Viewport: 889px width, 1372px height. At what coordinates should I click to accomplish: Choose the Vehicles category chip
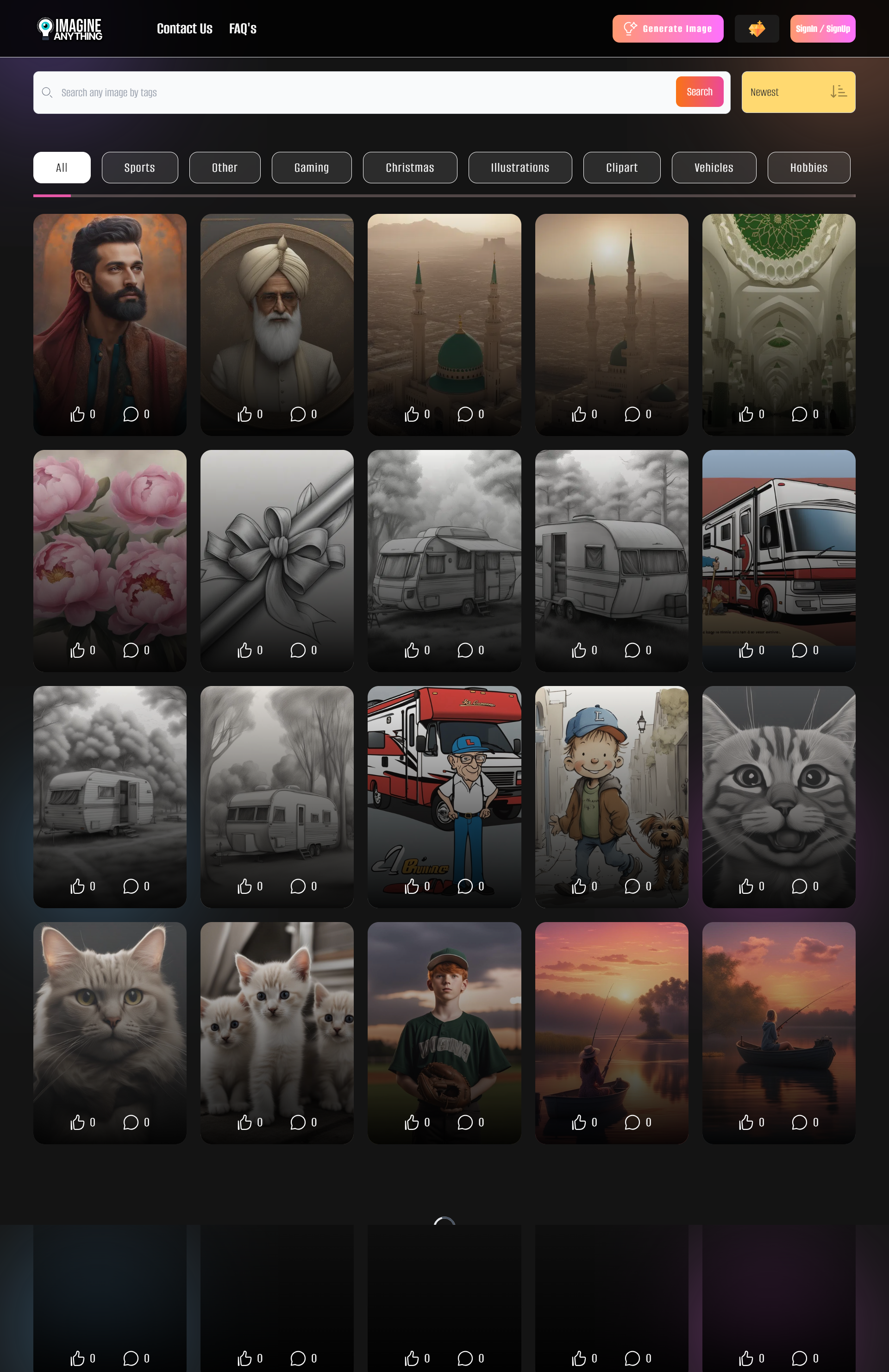click(x=713, y=168)
